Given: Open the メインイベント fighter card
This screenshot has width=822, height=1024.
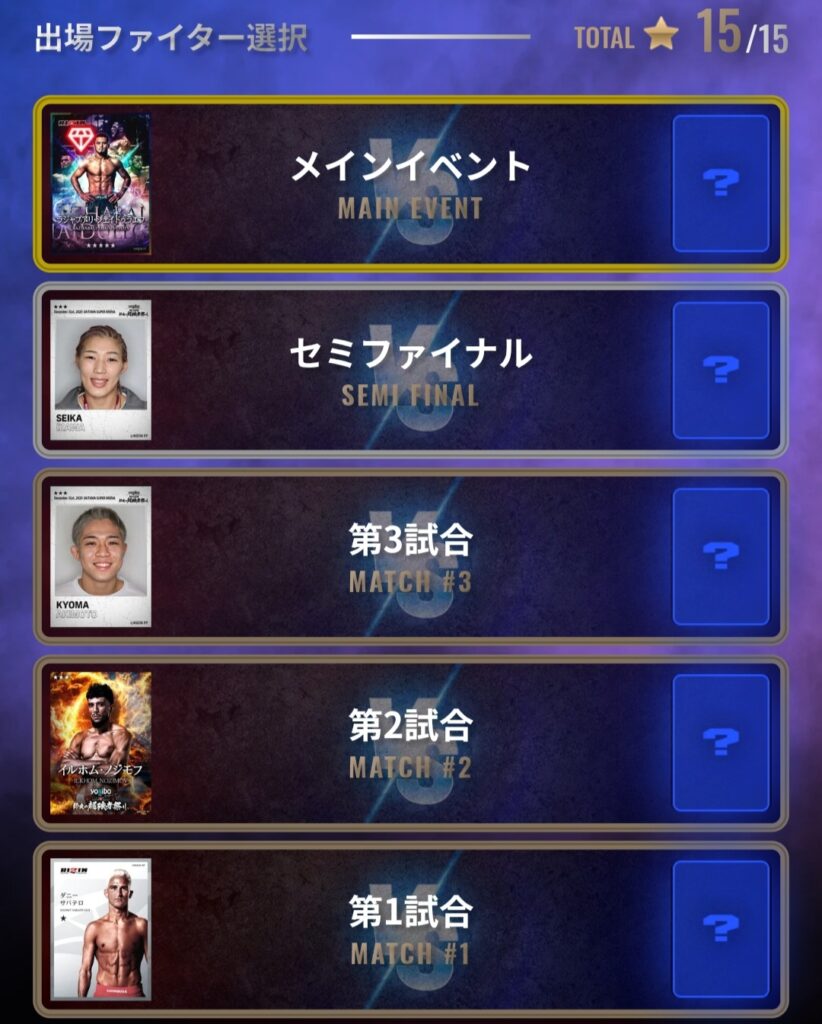Looking at the screenshot, I should (100, 183).
